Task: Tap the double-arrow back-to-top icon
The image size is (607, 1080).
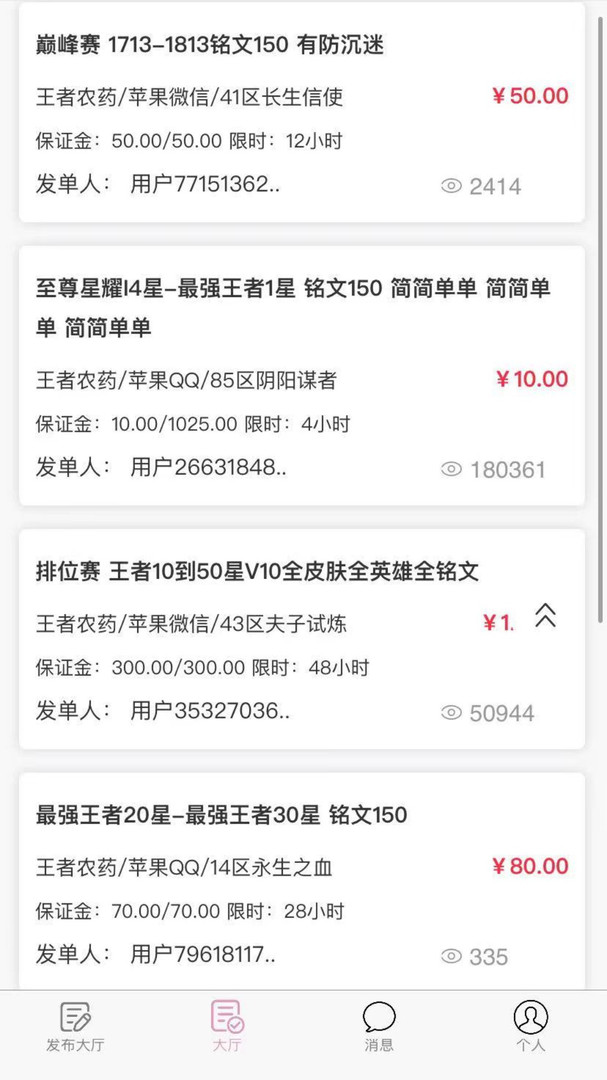Action: [x=545, y=616]
